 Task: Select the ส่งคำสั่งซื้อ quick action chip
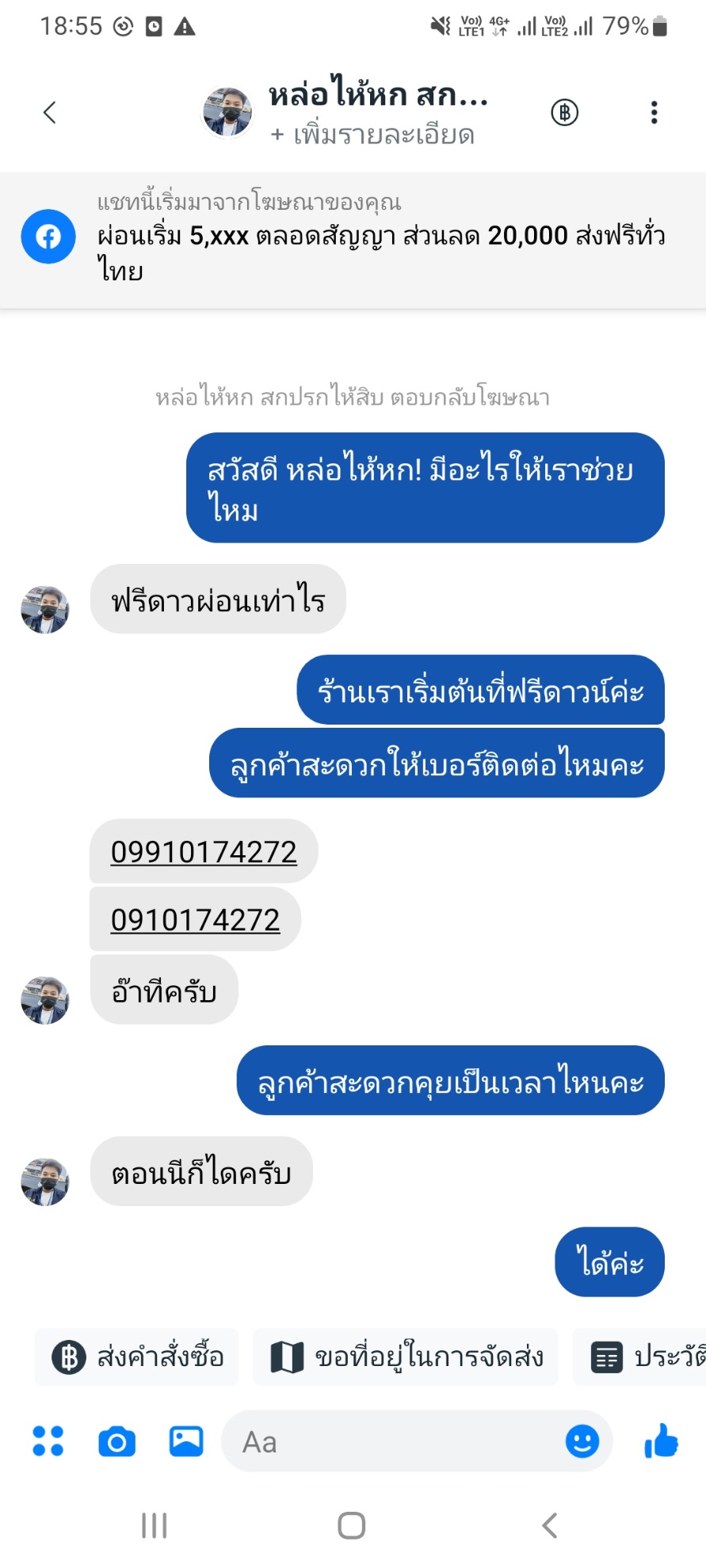(x=137, y=1357)
